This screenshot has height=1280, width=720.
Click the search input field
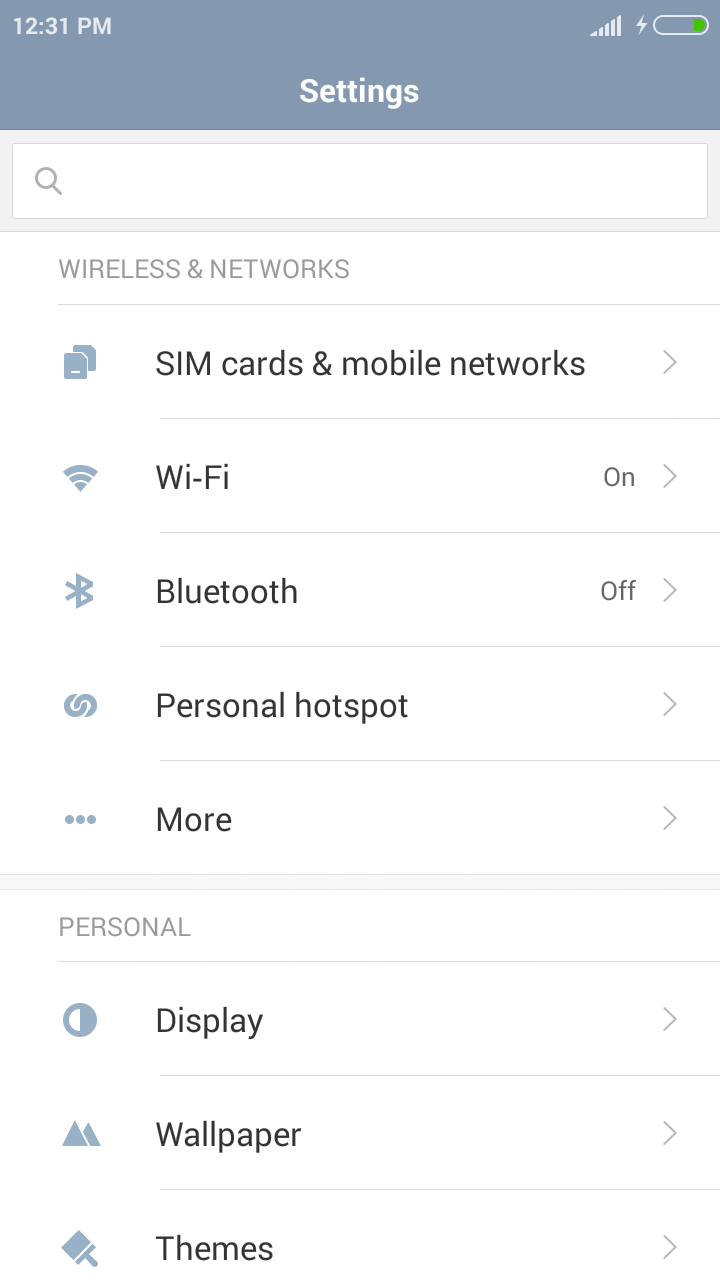(x=360, y=181)
